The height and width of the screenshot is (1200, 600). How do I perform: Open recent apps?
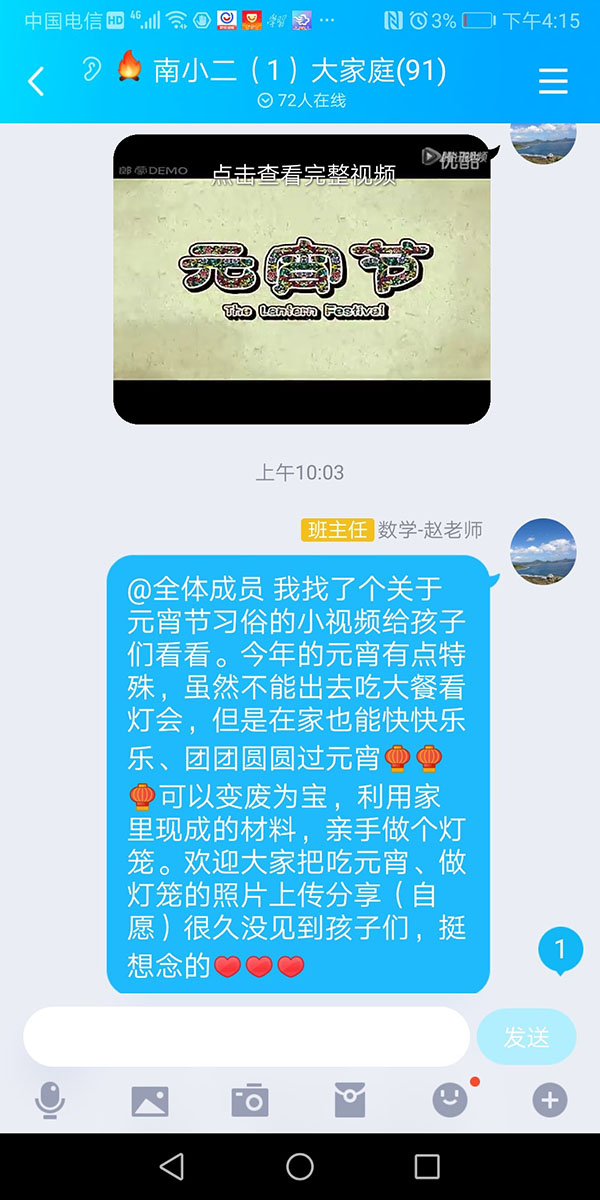pos(427,1166)
